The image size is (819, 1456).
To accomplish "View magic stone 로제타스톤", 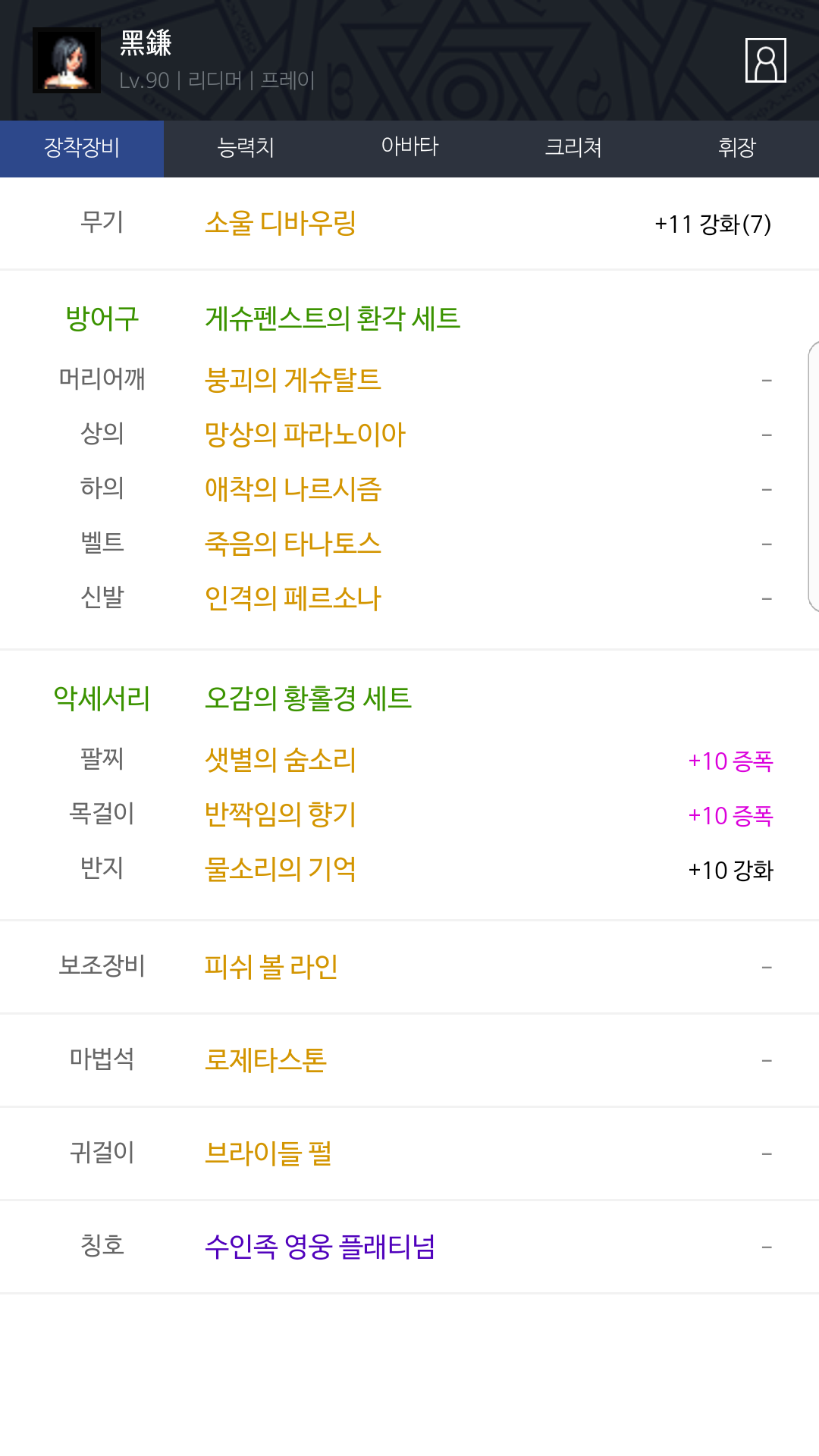I will tap(265, 1060).
